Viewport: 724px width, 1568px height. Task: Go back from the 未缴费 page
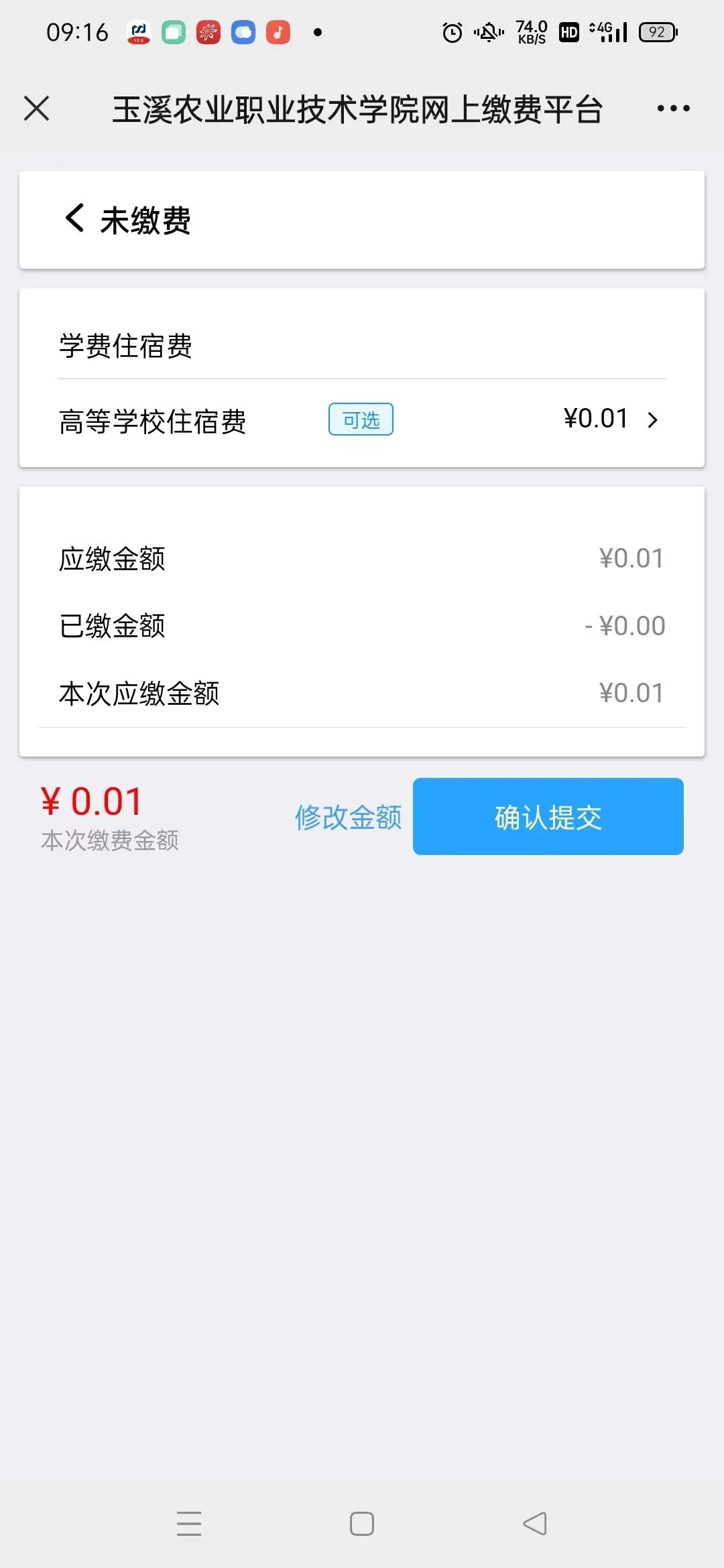74,218
